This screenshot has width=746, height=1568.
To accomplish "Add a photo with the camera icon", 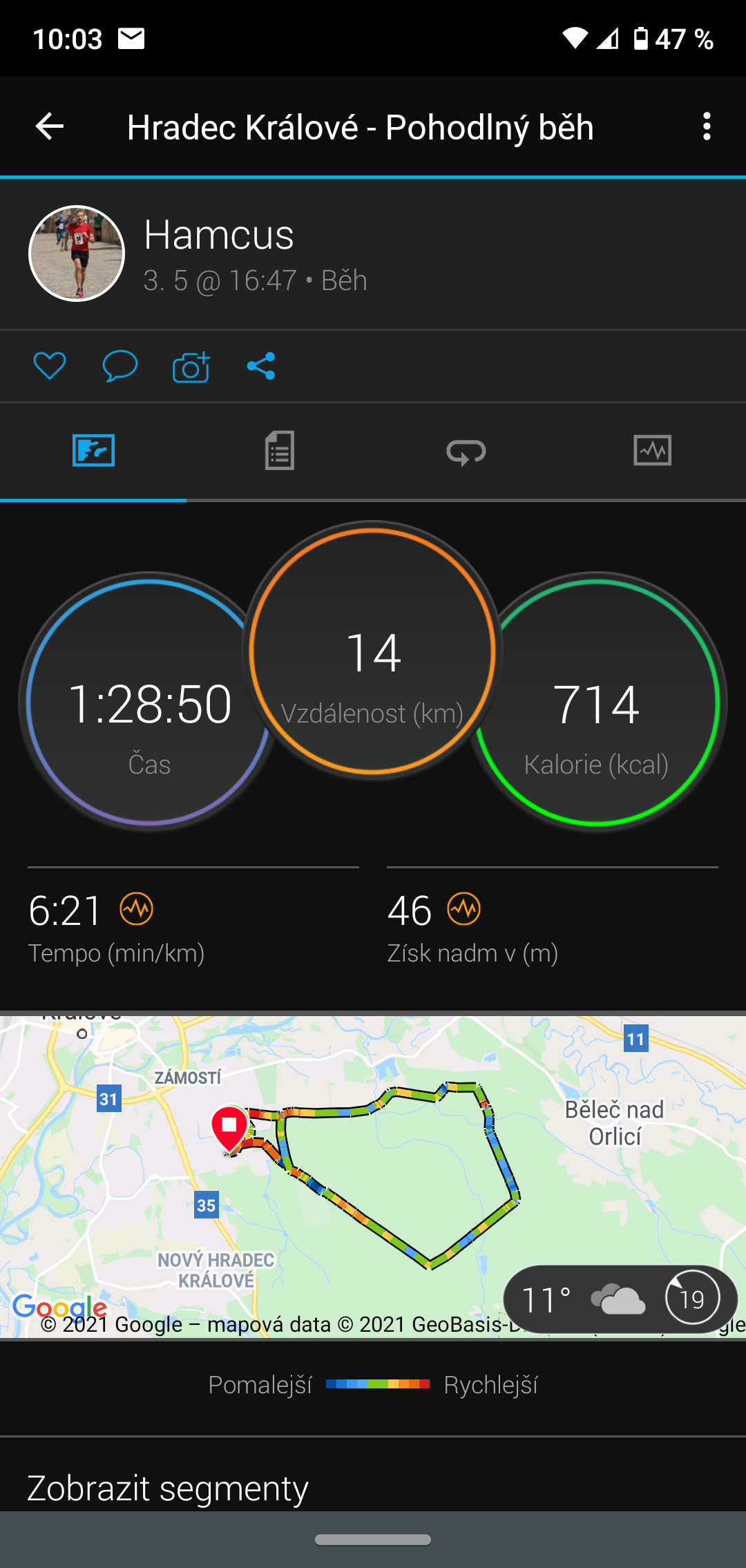I will 191,367.
